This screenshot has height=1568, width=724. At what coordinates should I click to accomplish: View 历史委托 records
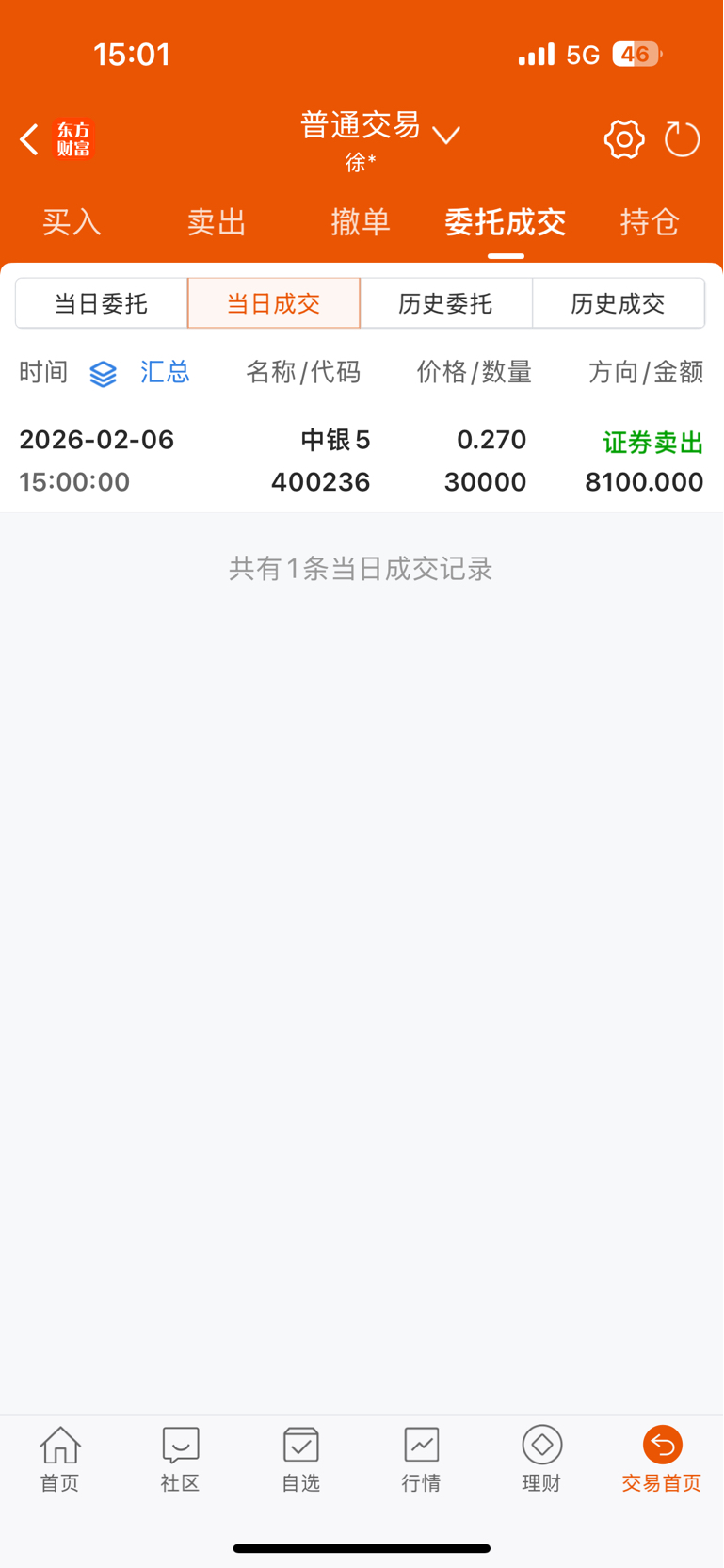pos(446,303)
